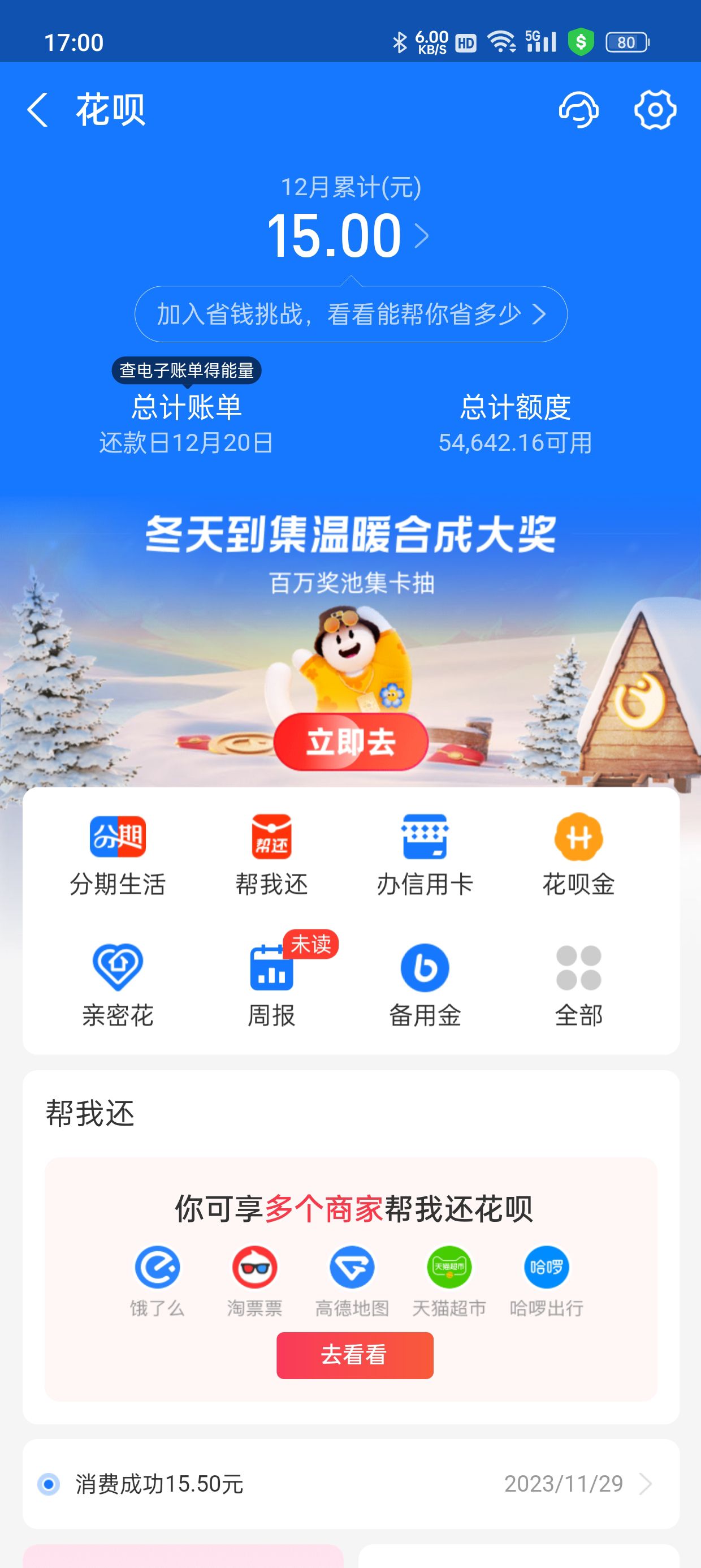Open 分期生活
701x1568 pixels.
click(x=118, y=855)
